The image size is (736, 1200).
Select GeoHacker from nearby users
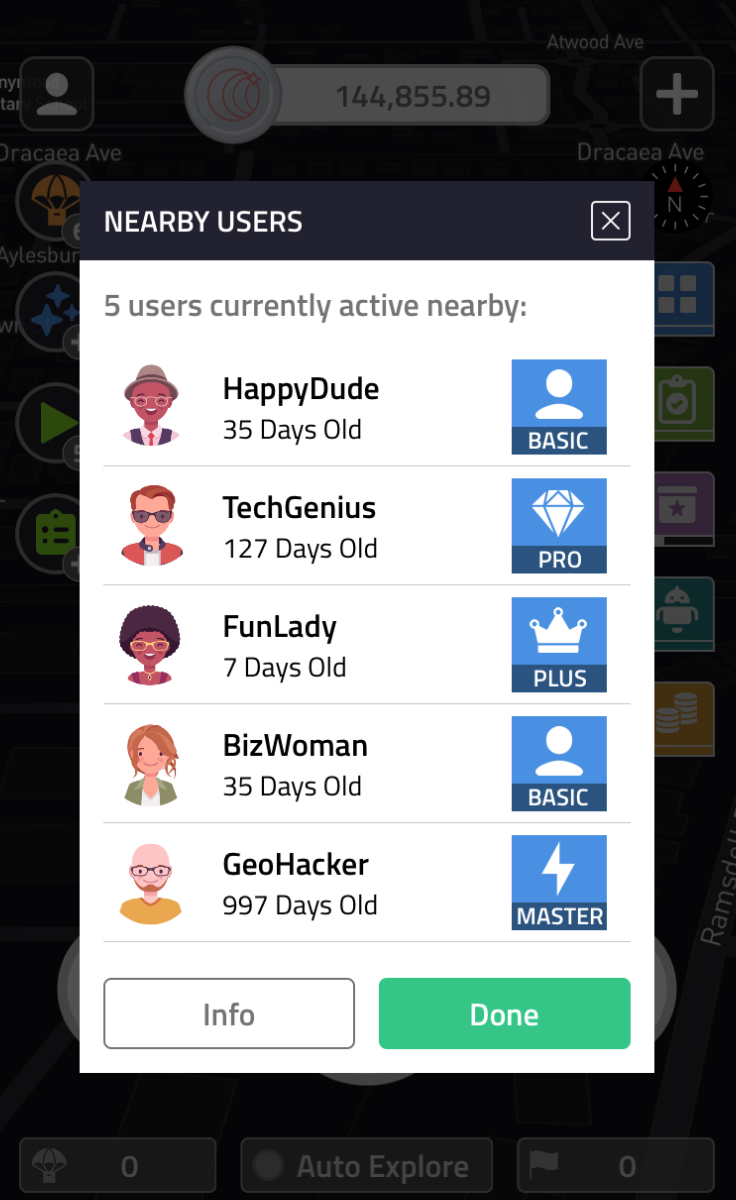click(x=366, y=883)
